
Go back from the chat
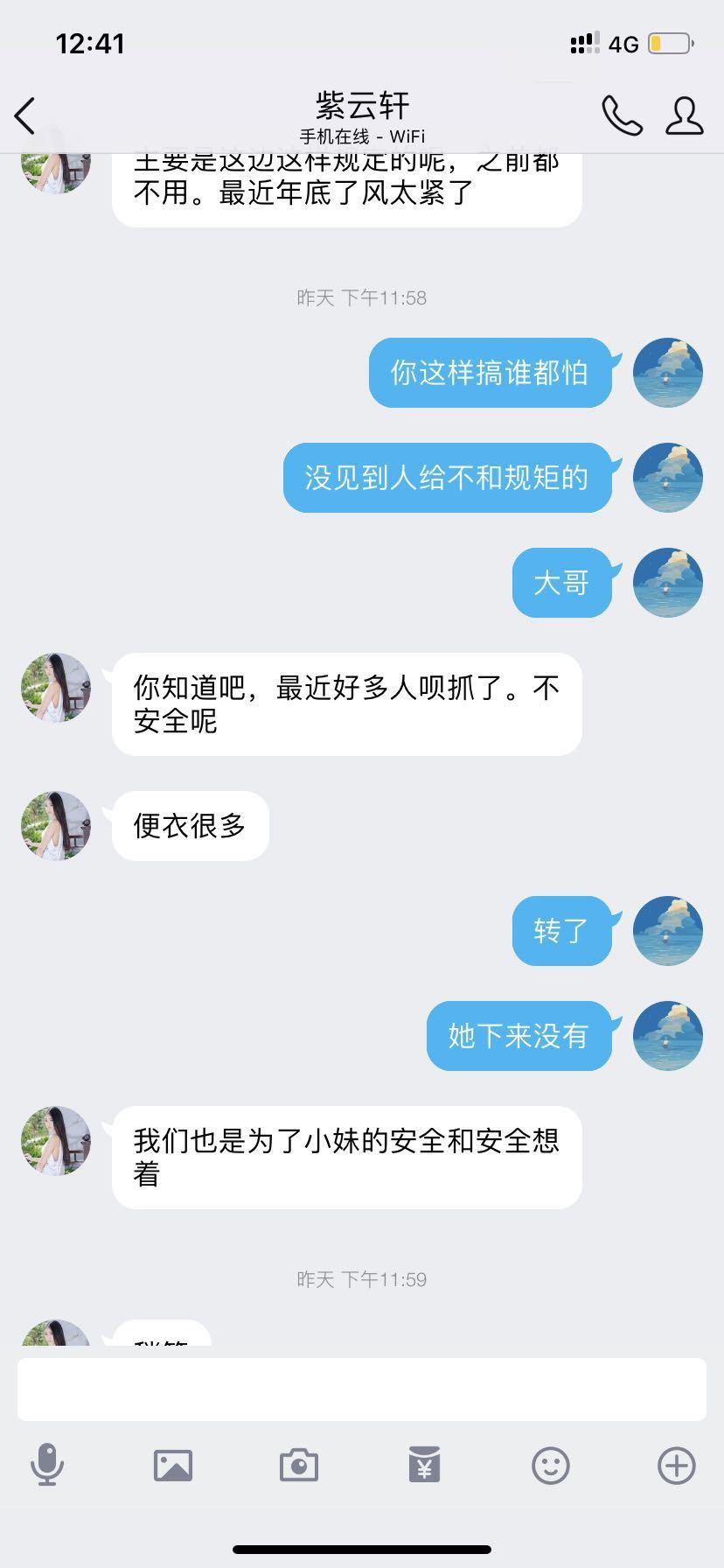(26, 115)
